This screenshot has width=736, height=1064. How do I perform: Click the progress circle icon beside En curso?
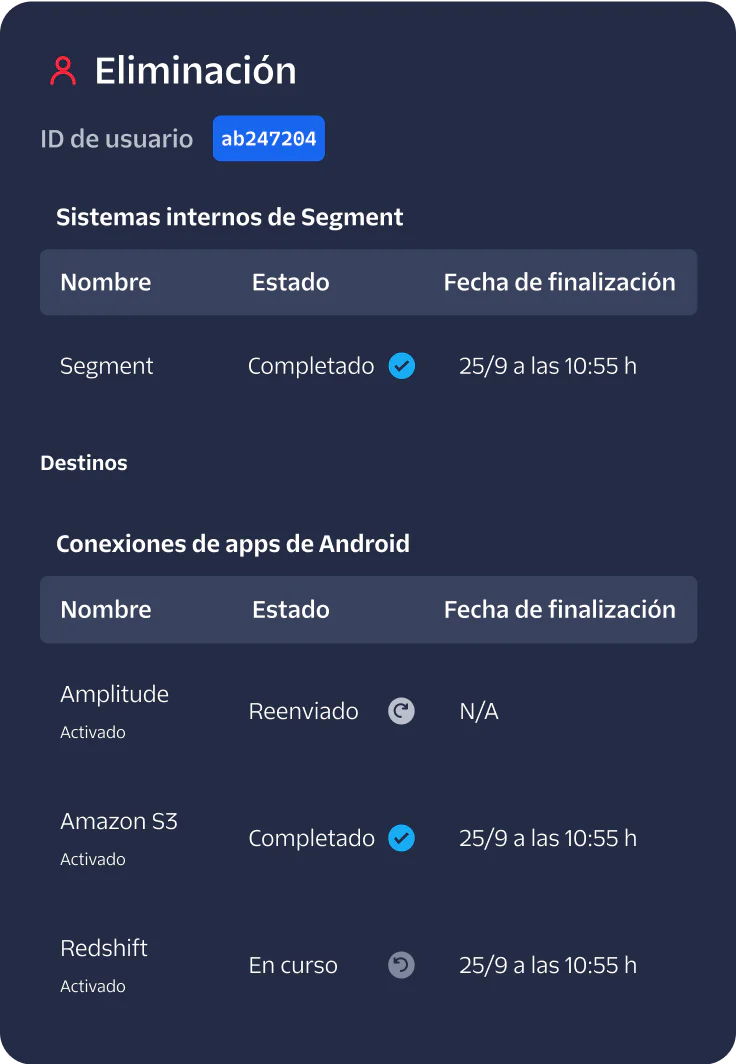401,965
